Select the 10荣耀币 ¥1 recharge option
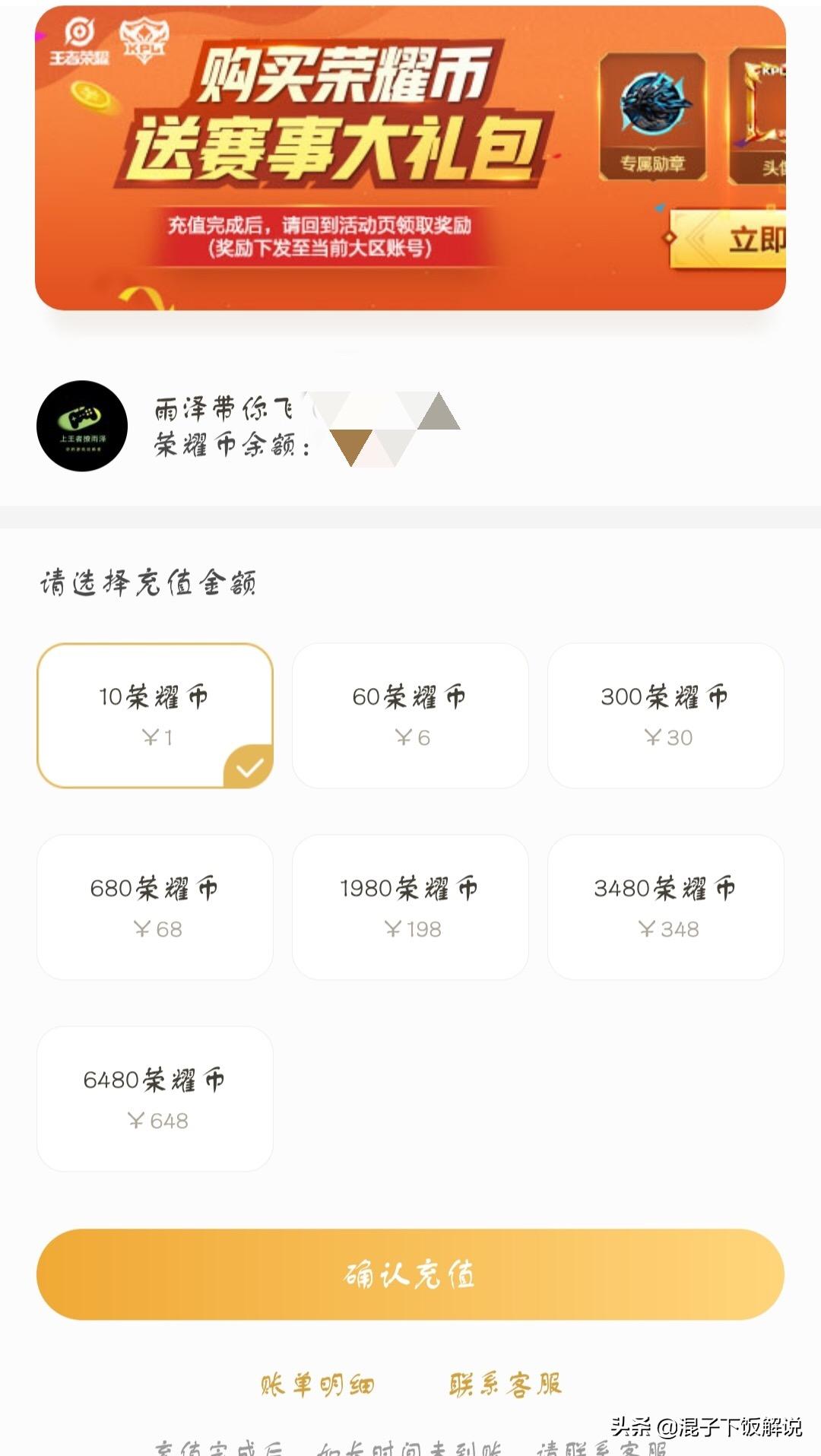Viewport: 821px width, 1456px height. [x=154, y=715]
